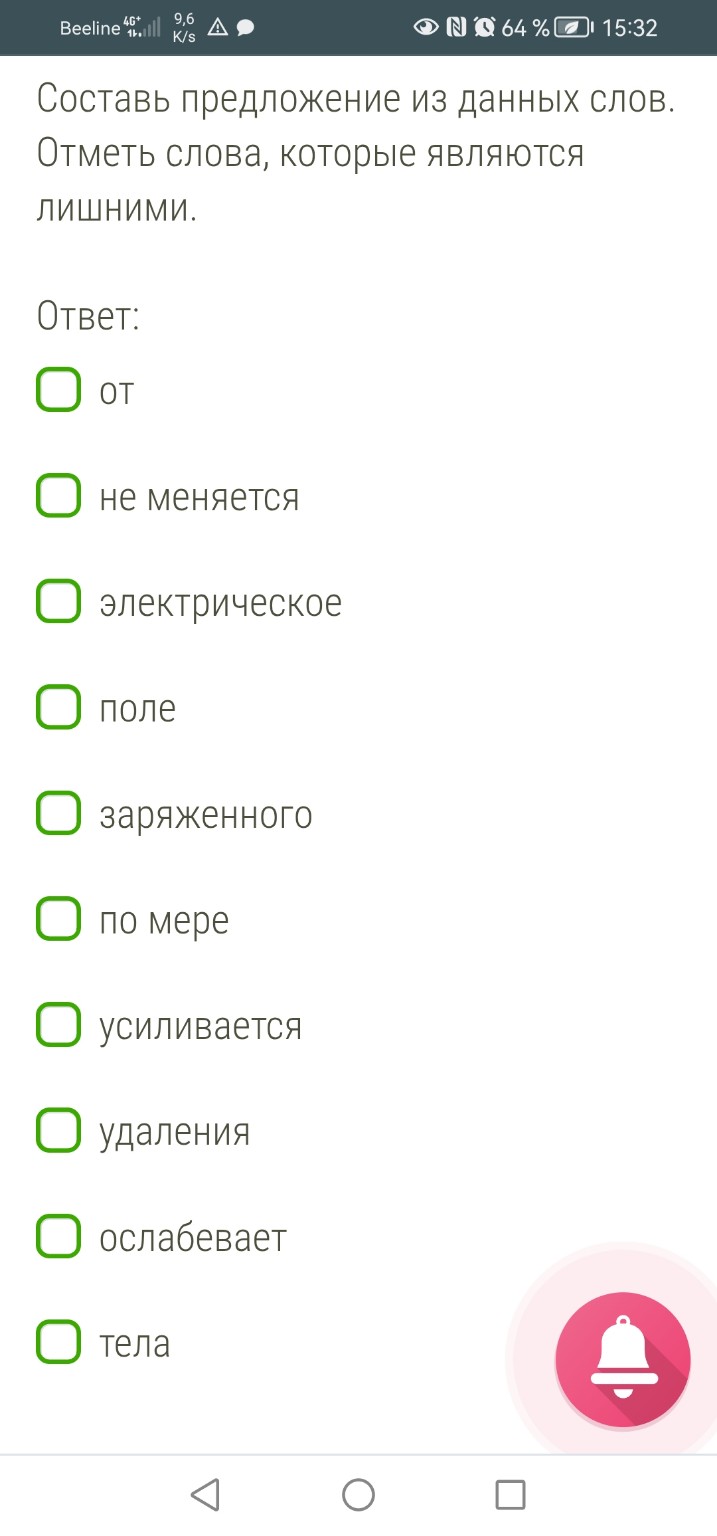Image resolution: width=717 pixels, height=1536 pixels.
Task: Open recent apps with the square button
Action: click(x=510, y=1495)
